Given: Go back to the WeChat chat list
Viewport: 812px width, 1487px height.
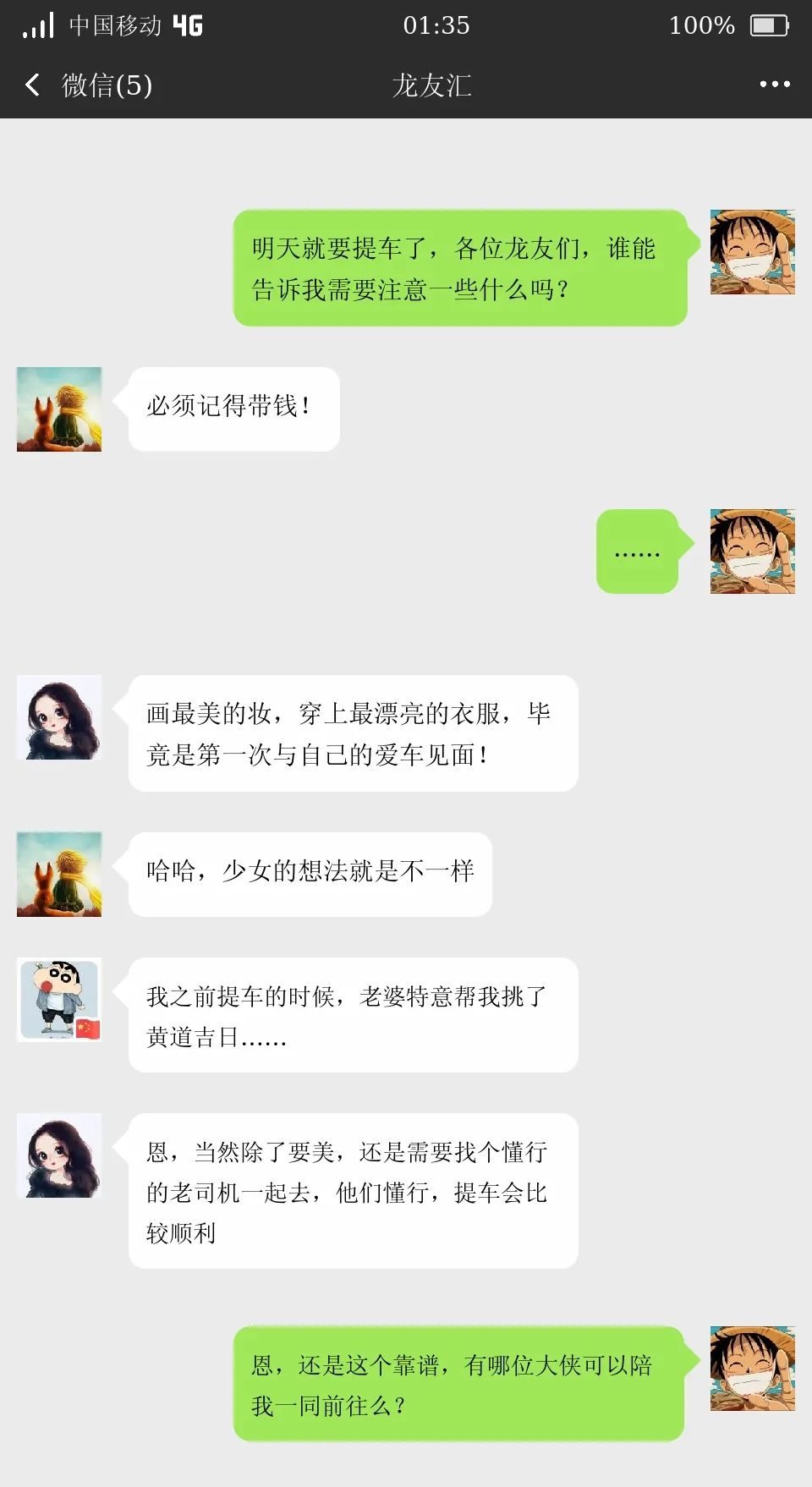Looking at the screenshot, I should pyautogui.click(x=36, y=85).
